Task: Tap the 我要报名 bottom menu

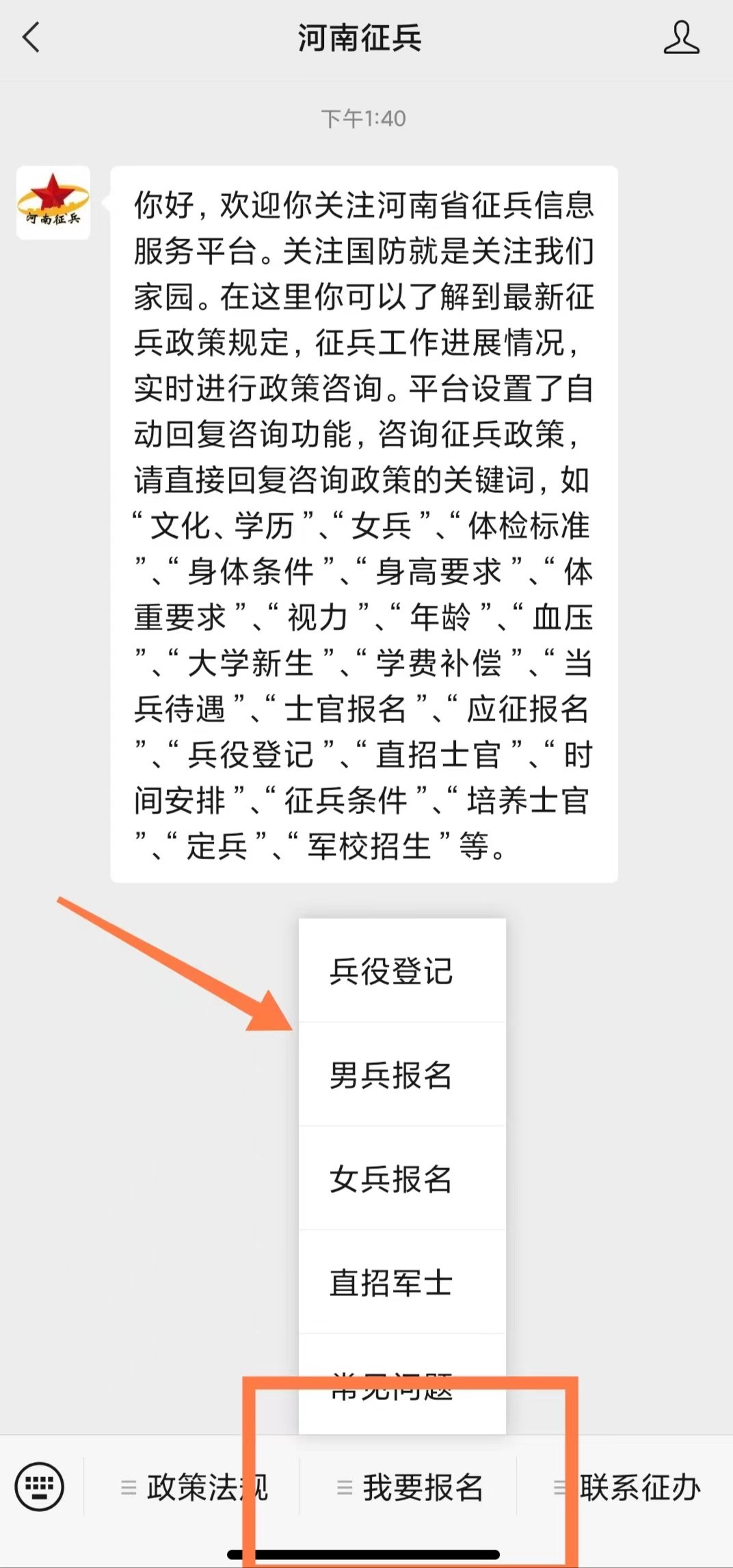Action: [x=410, y=1487]
